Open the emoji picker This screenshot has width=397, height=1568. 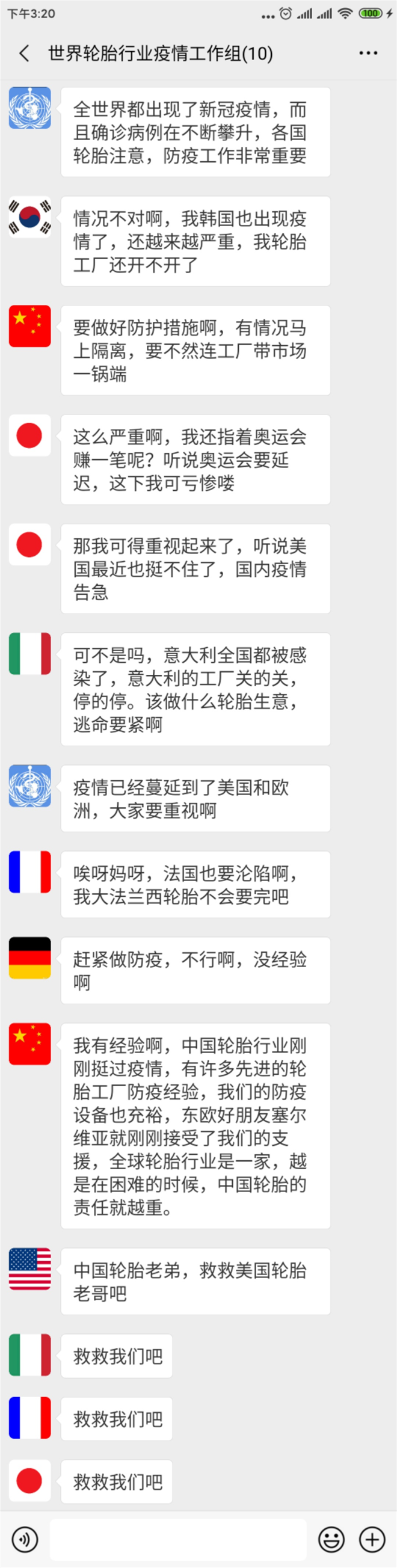tap(331, 1540)
